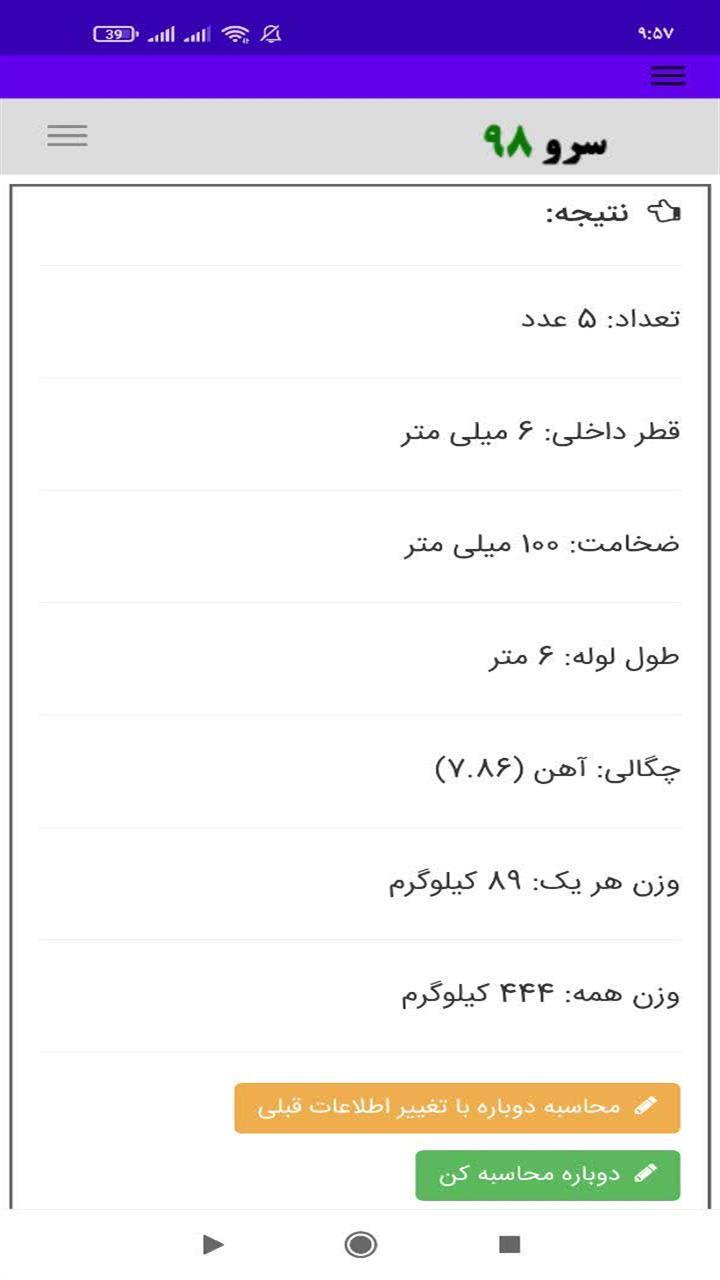Tap the muted notification bell icon
Screen dimensions: 720x1280
pyautogui.click(x=267, y=33)
